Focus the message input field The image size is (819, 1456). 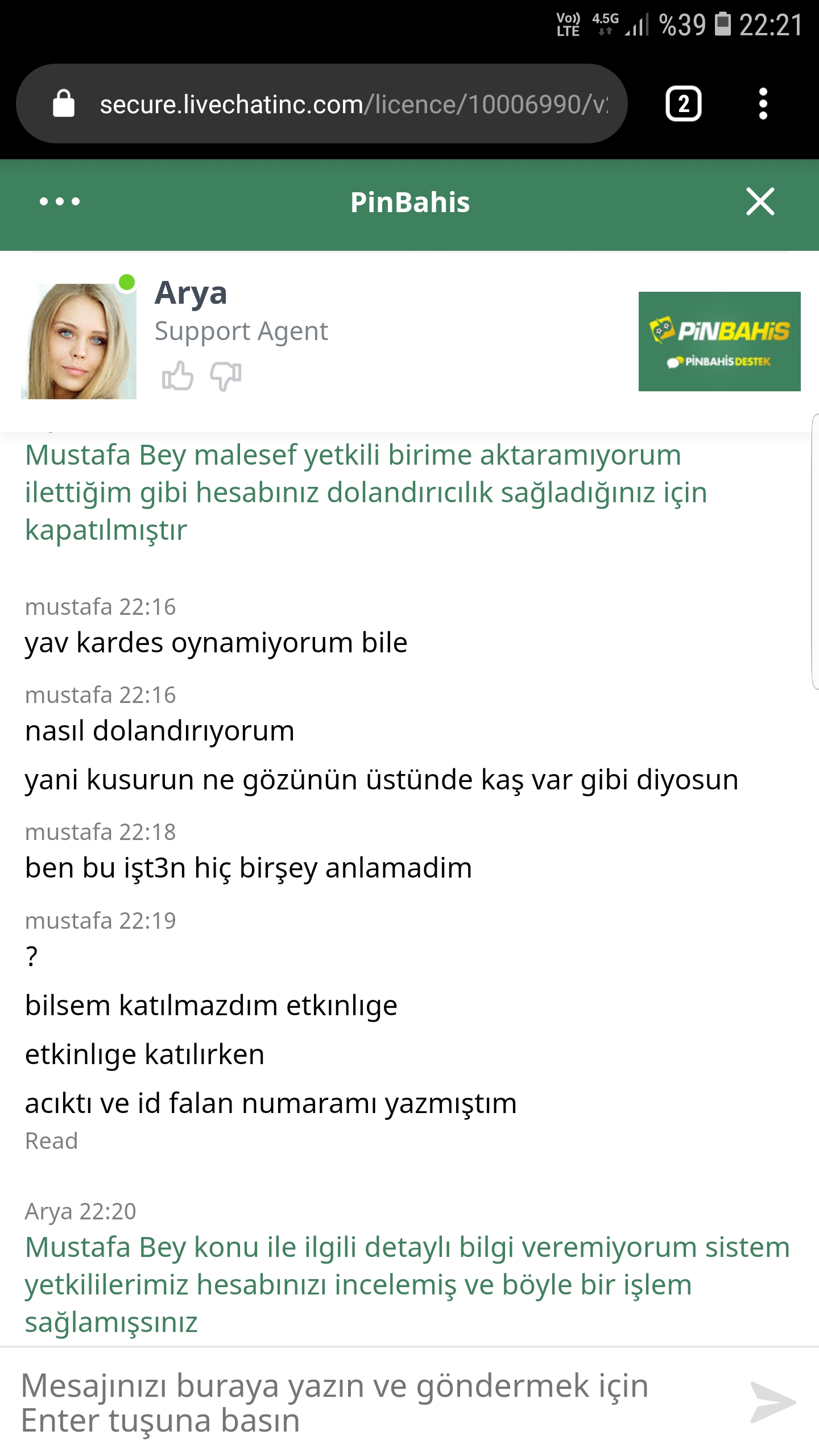click(x=375, y=1403)
